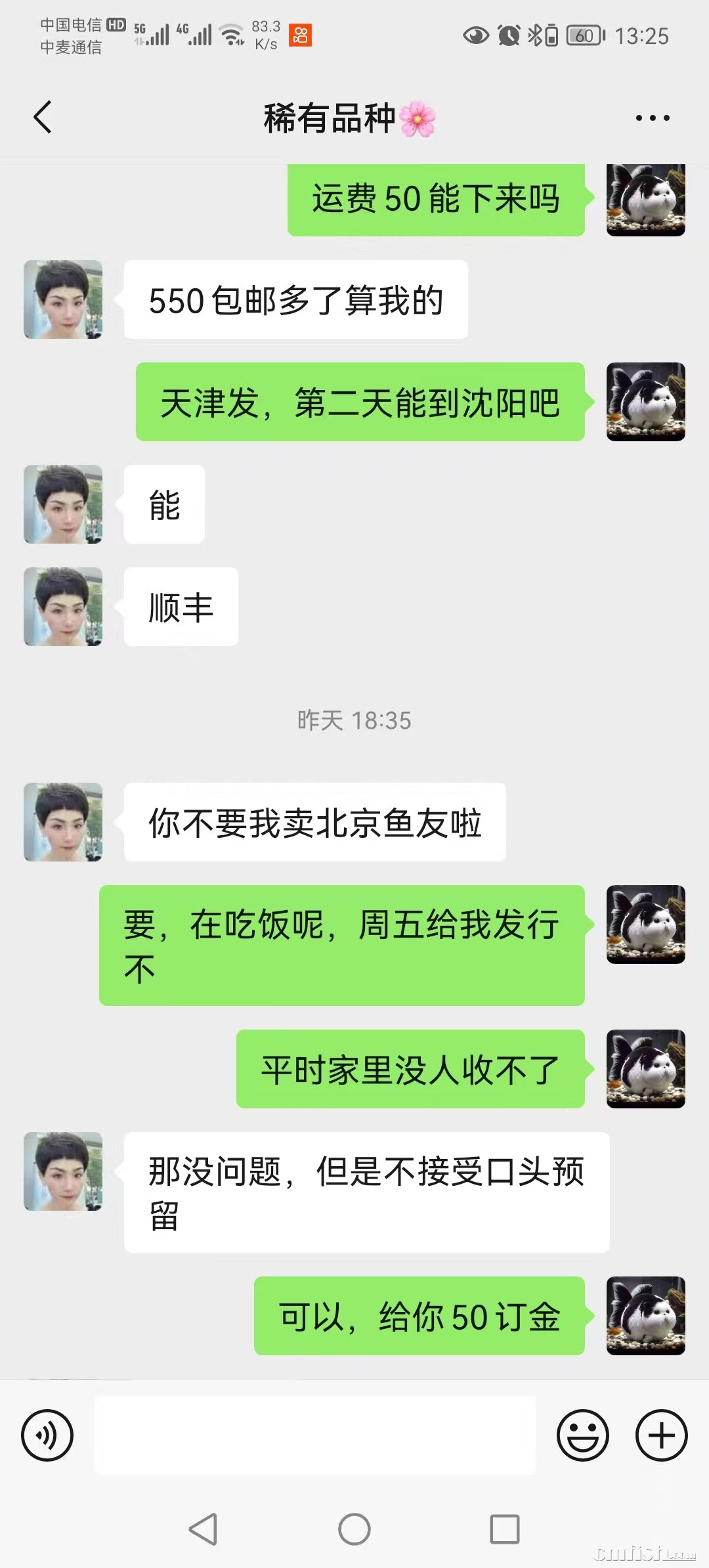
Task: Tap the system home button
Action: click(354, 1529)
